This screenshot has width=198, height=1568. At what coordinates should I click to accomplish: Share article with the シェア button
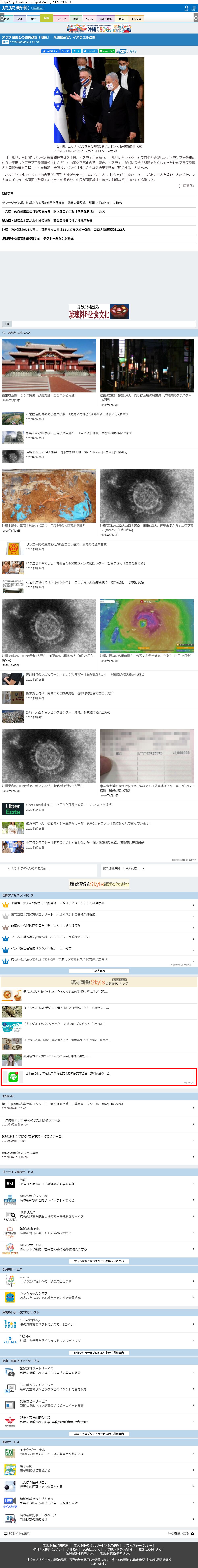tap(65, 51)
